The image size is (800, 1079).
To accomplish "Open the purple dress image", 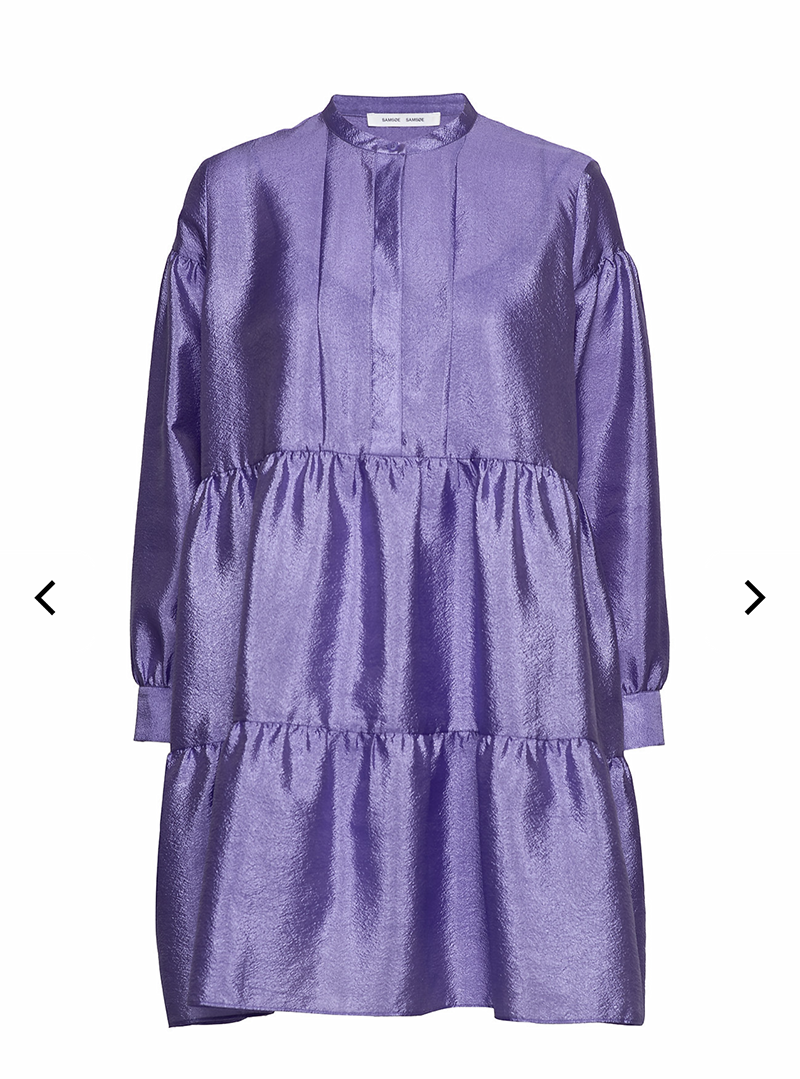I will (400, 560).
